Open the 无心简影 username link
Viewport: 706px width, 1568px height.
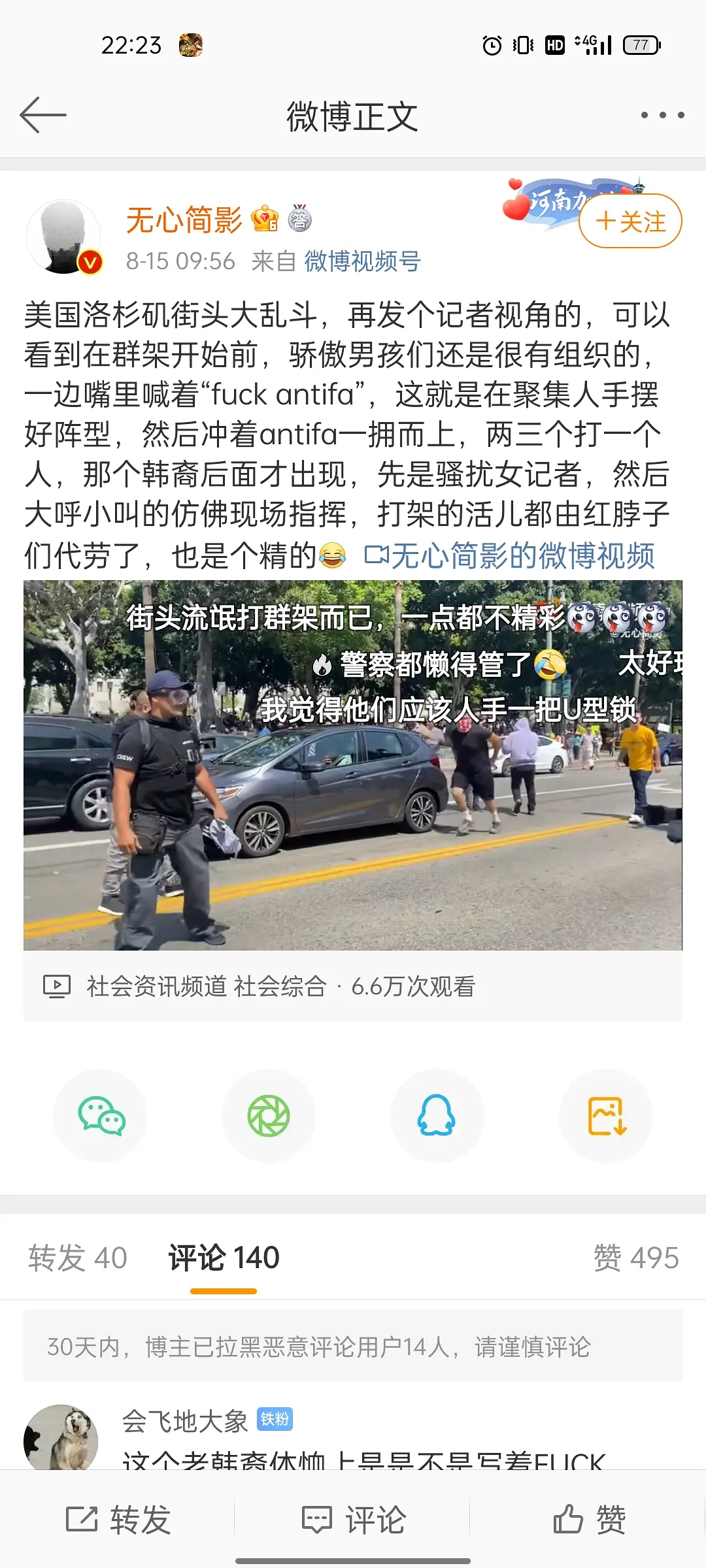(x=184, y=220)
